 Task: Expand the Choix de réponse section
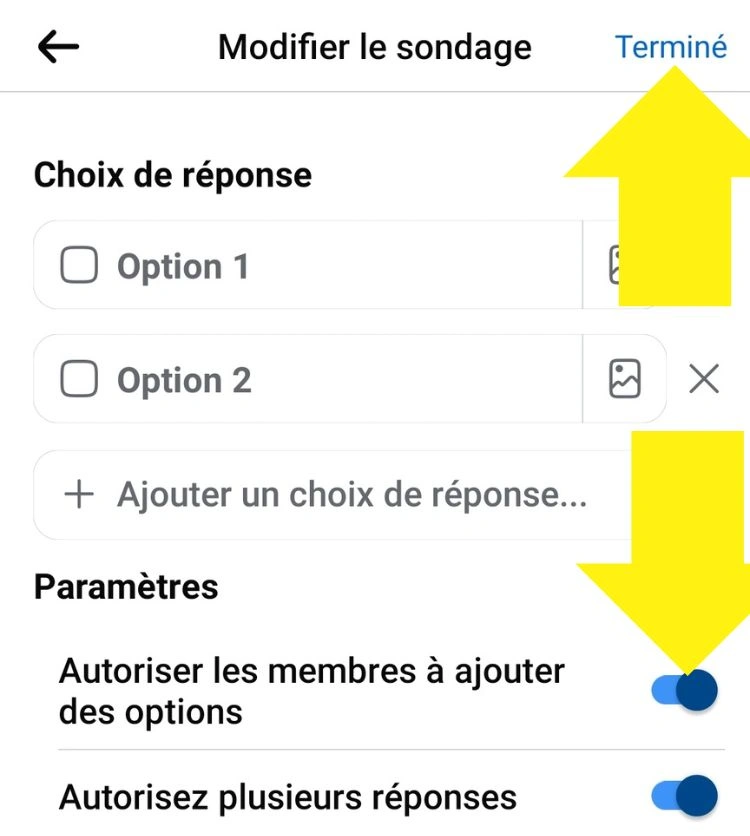click(x=171, y=174)
